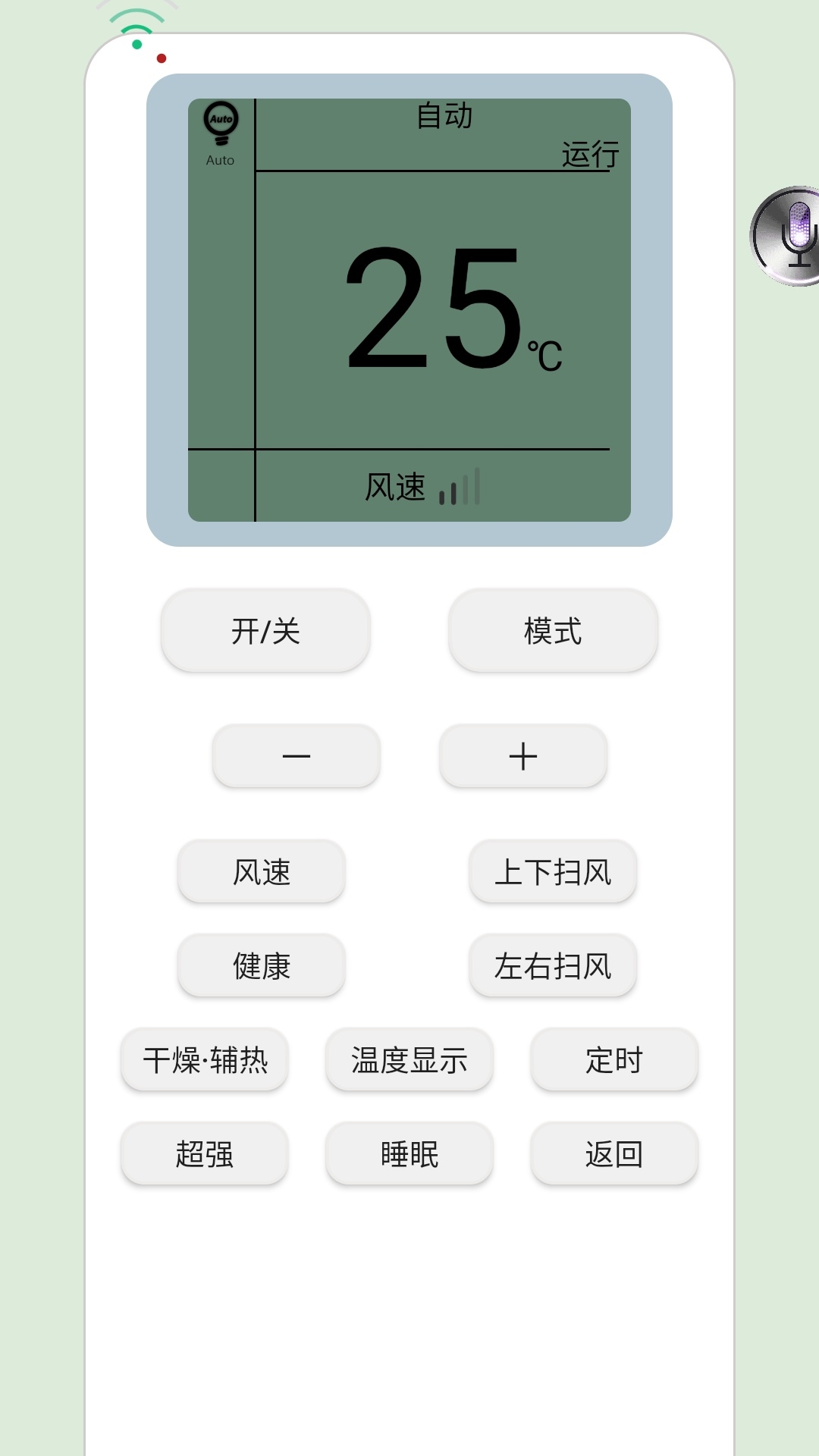Click the 自动 mode label on screen
Viewport: 819px width, 1456px height.
pos(444,116)
